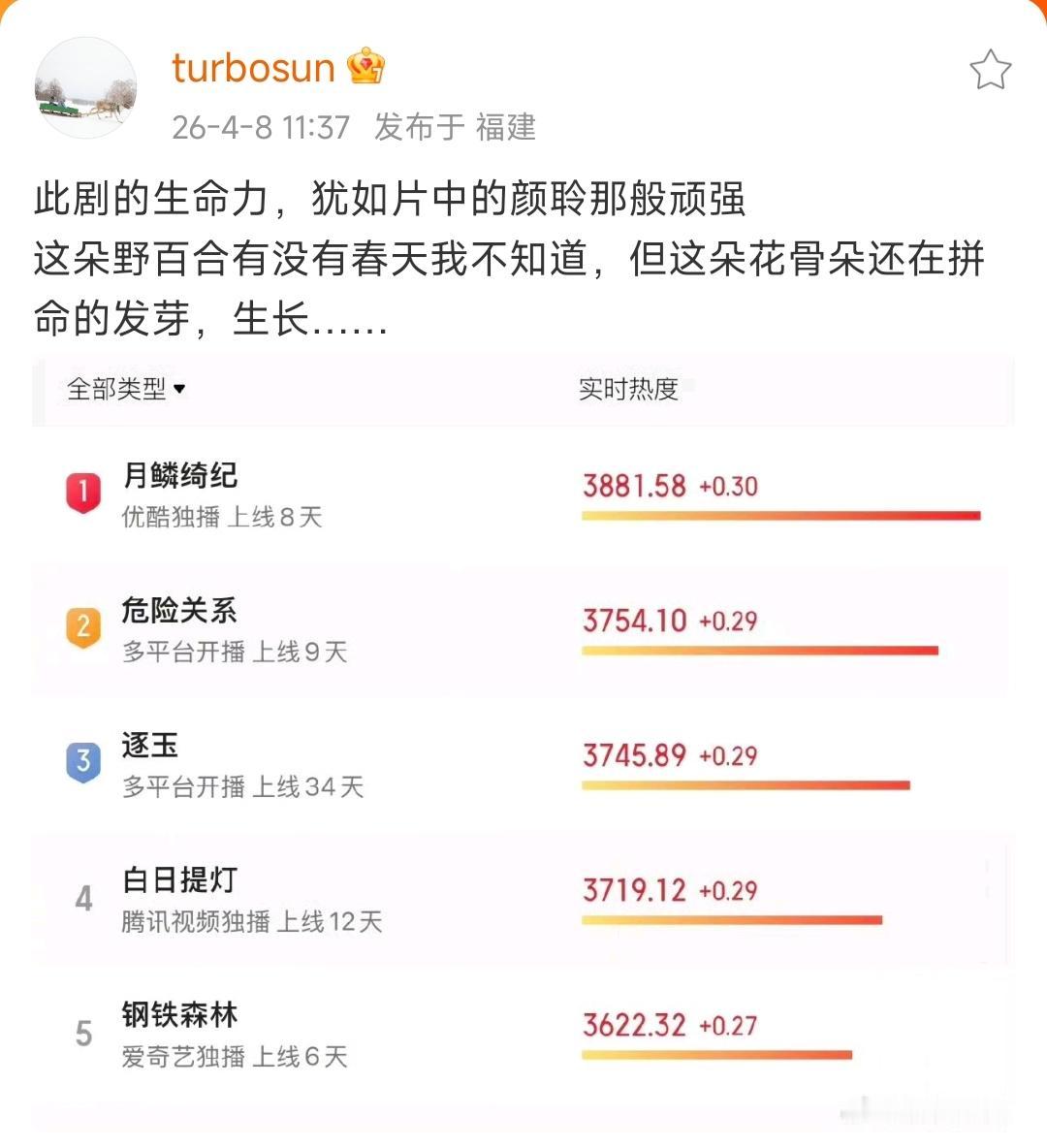1047x1148 pixels.
Task: Click the orange rank 2 badge icon
Action: click(x=85, y=625)
